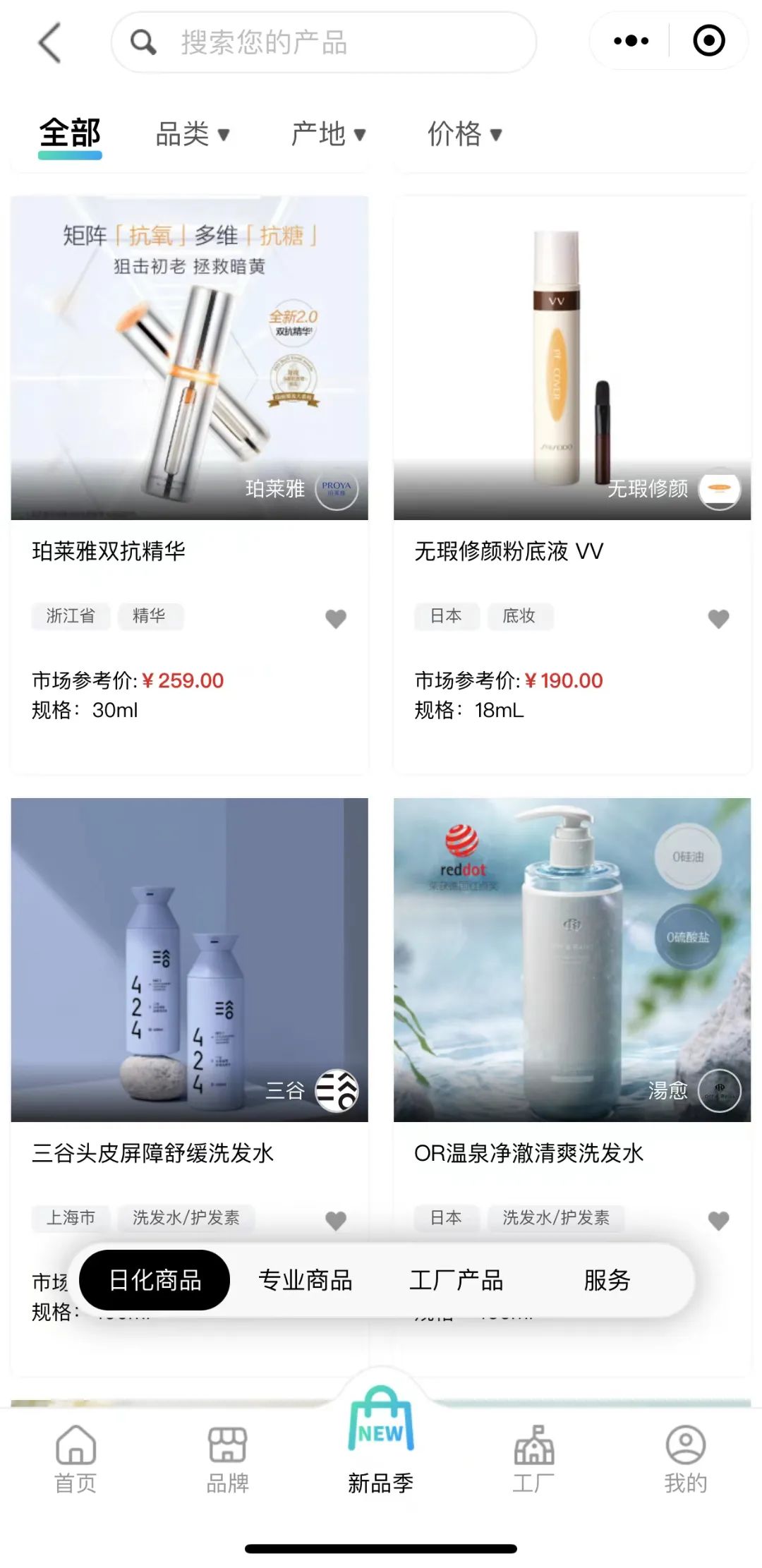Open the more options (three dots) menu
This screenshot has height=1568, width=762.
(x=630, y=41)
